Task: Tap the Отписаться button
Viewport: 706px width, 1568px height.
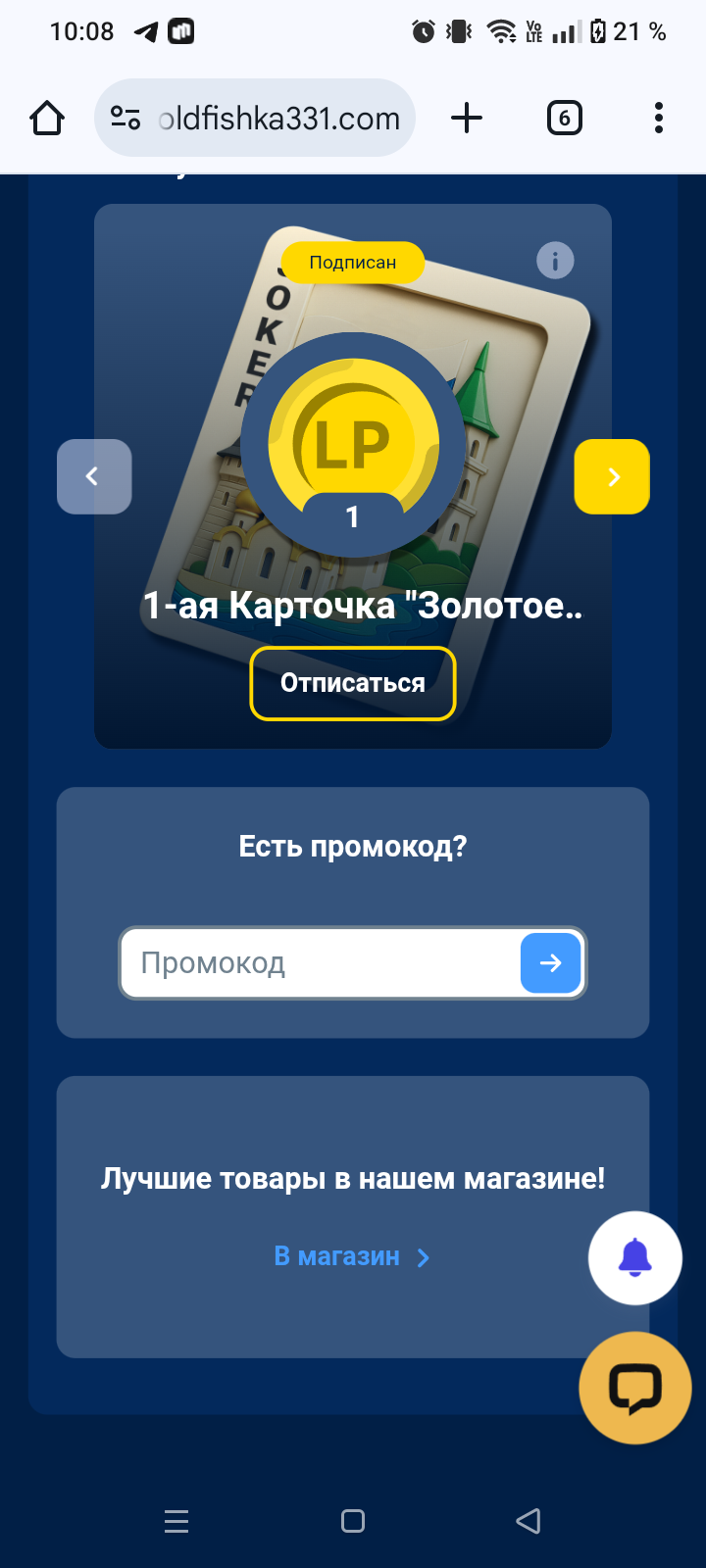Action: pyautogui.click(x=353, y=683)
